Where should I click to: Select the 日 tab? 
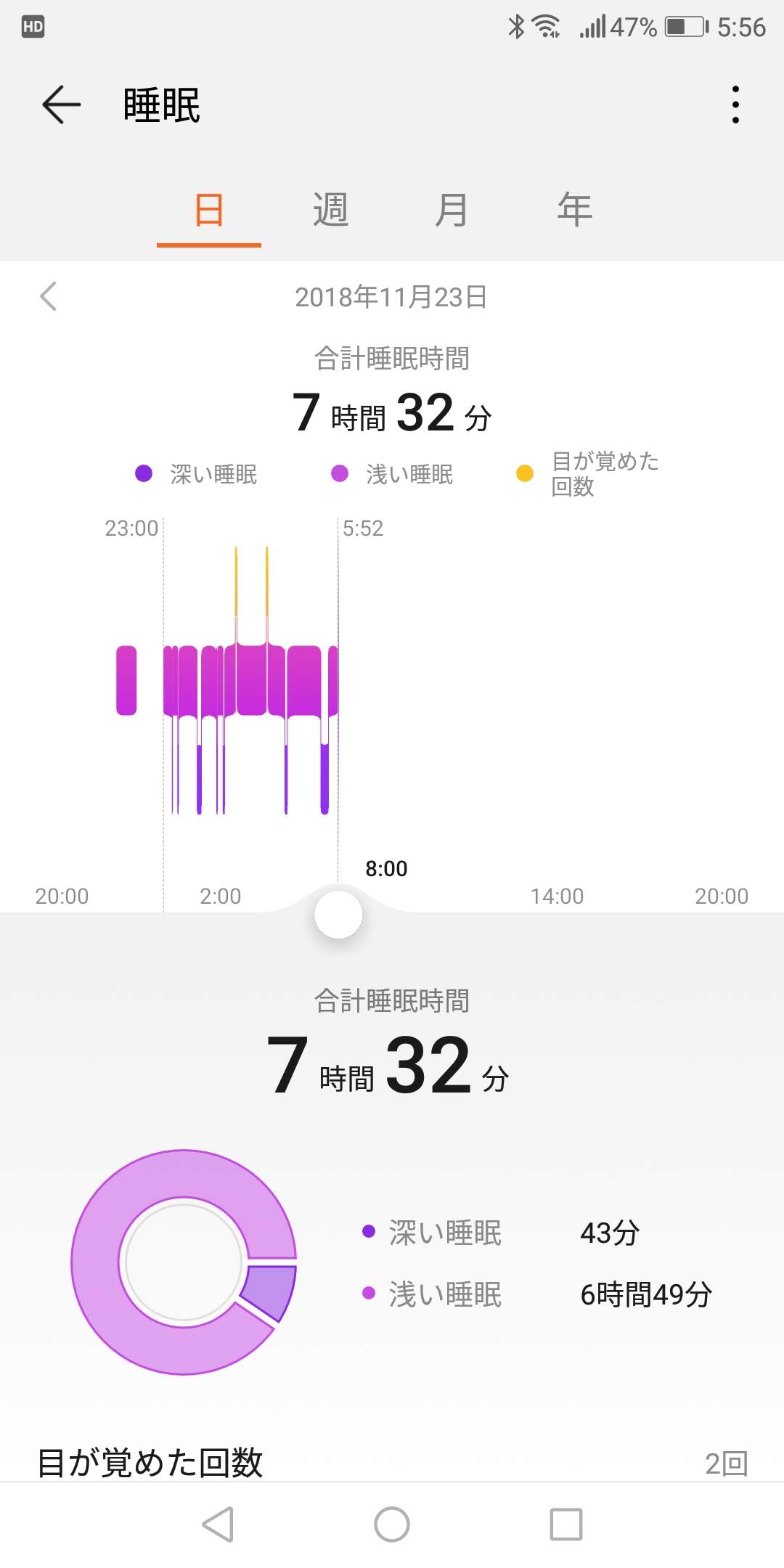[x=209, y=211]
